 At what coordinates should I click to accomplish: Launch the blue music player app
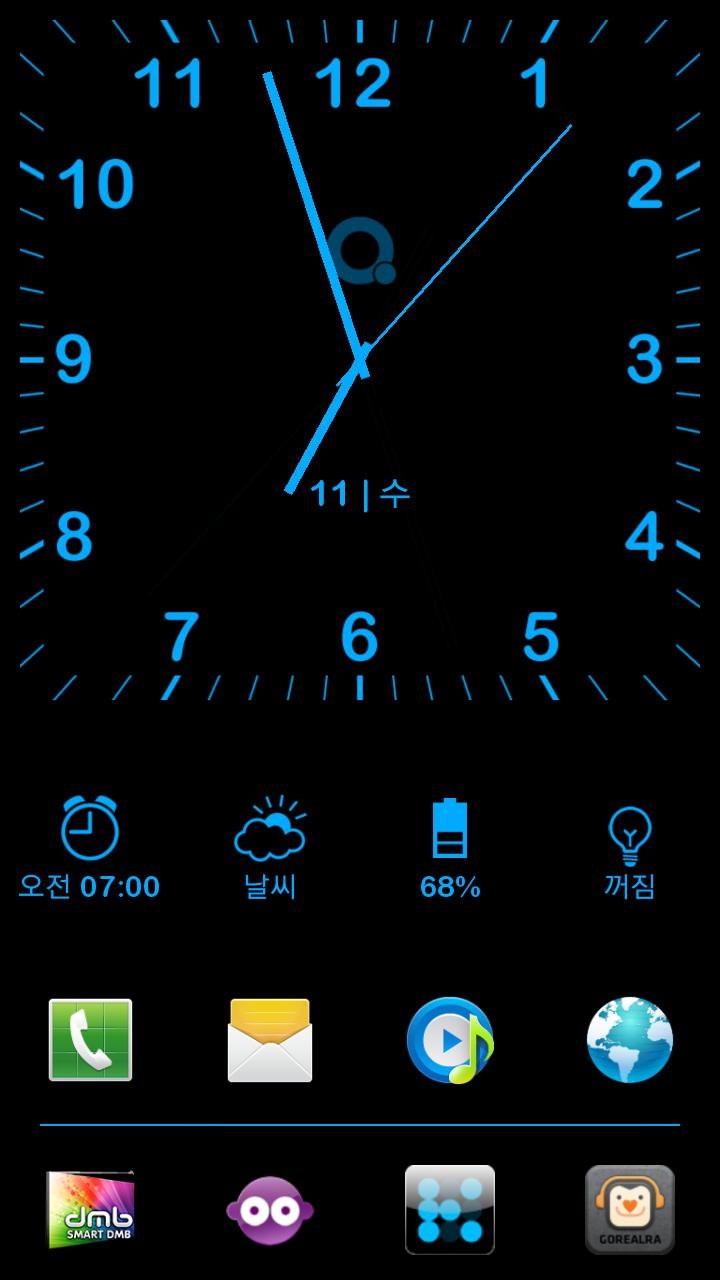450,1040
